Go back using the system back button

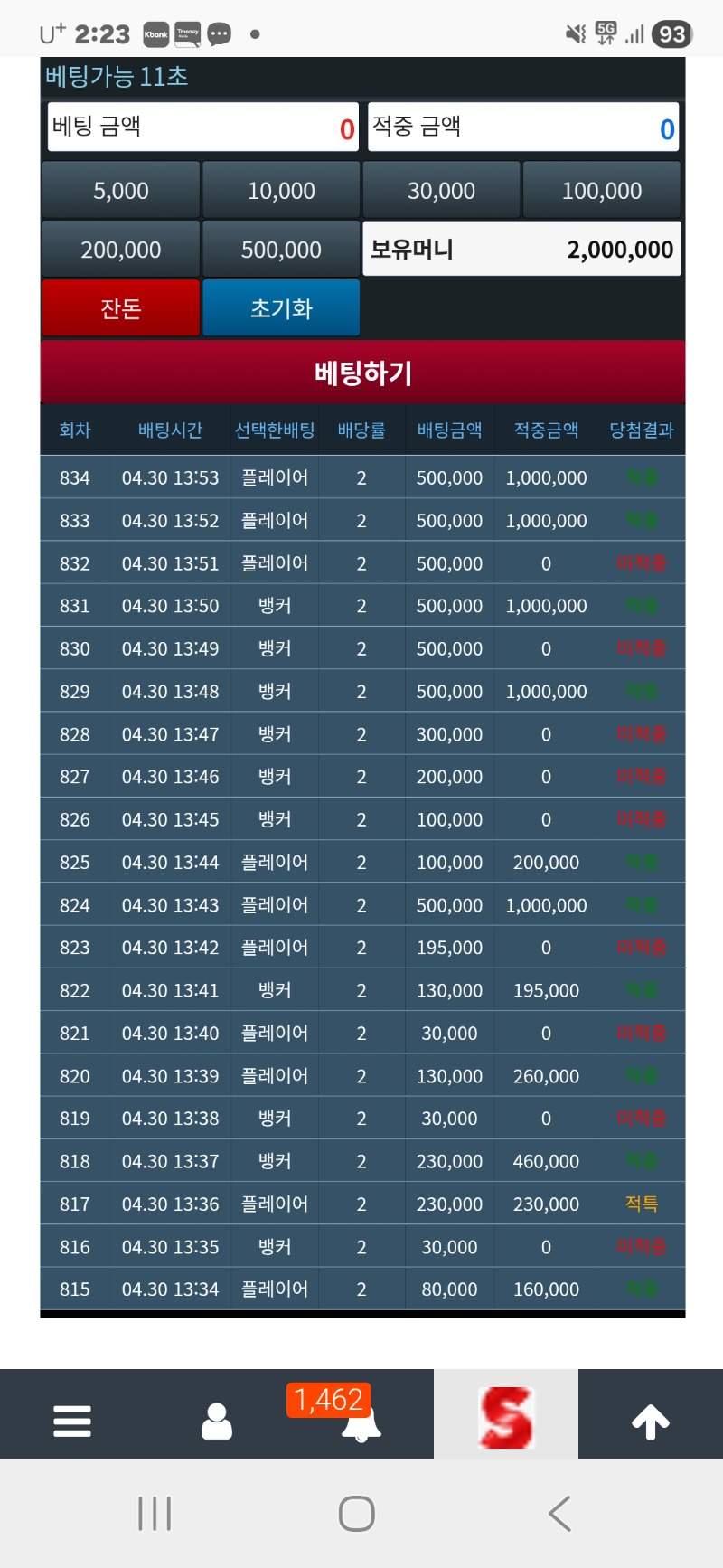560,1513
